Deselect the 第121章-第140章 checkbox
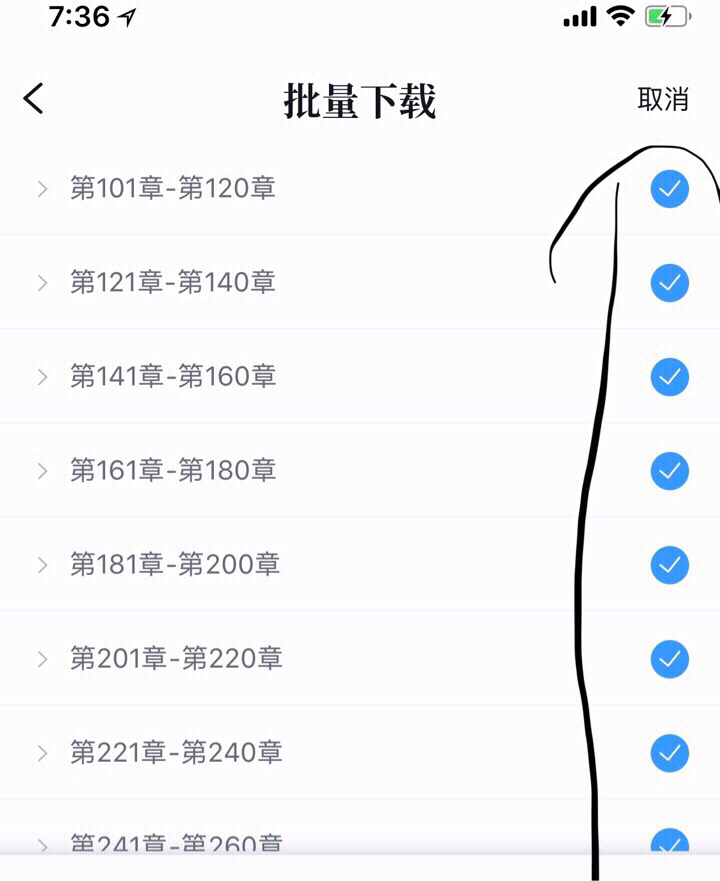This screenshot has width=720, height=881. point(669,282)
